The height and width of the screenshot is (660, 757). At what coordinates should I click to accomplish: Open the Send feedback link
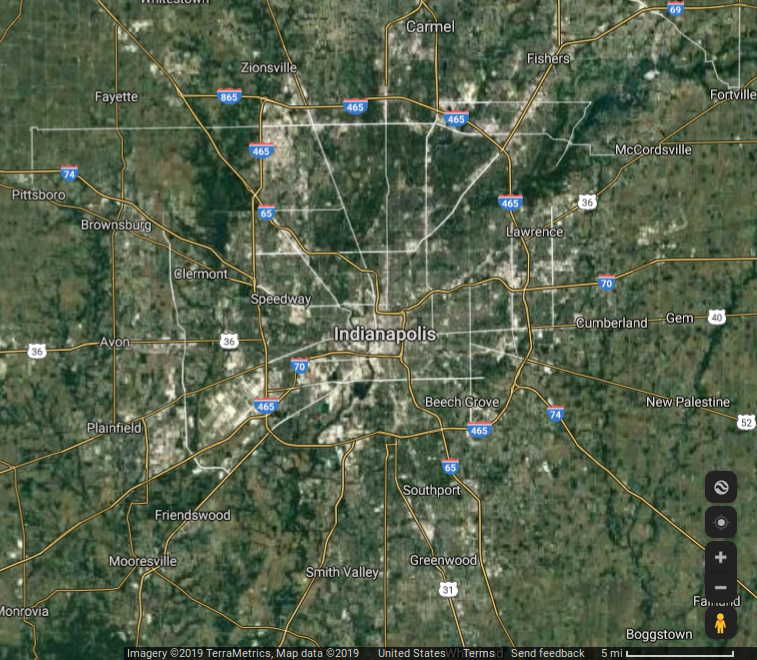(548, 653)
